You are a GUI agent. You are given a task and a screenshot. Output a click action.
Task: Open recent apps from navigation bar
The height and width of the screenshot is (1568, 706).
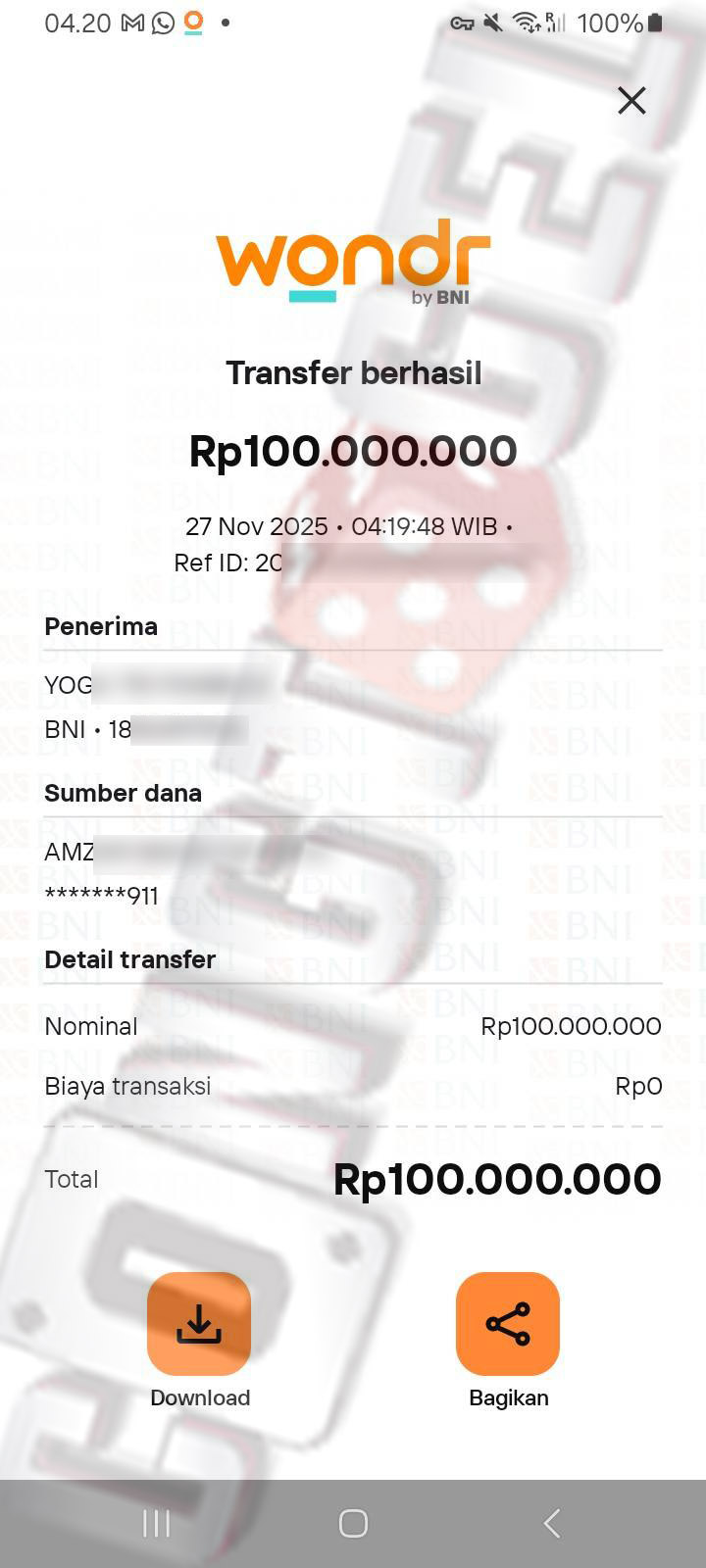tap(156, 1523)
